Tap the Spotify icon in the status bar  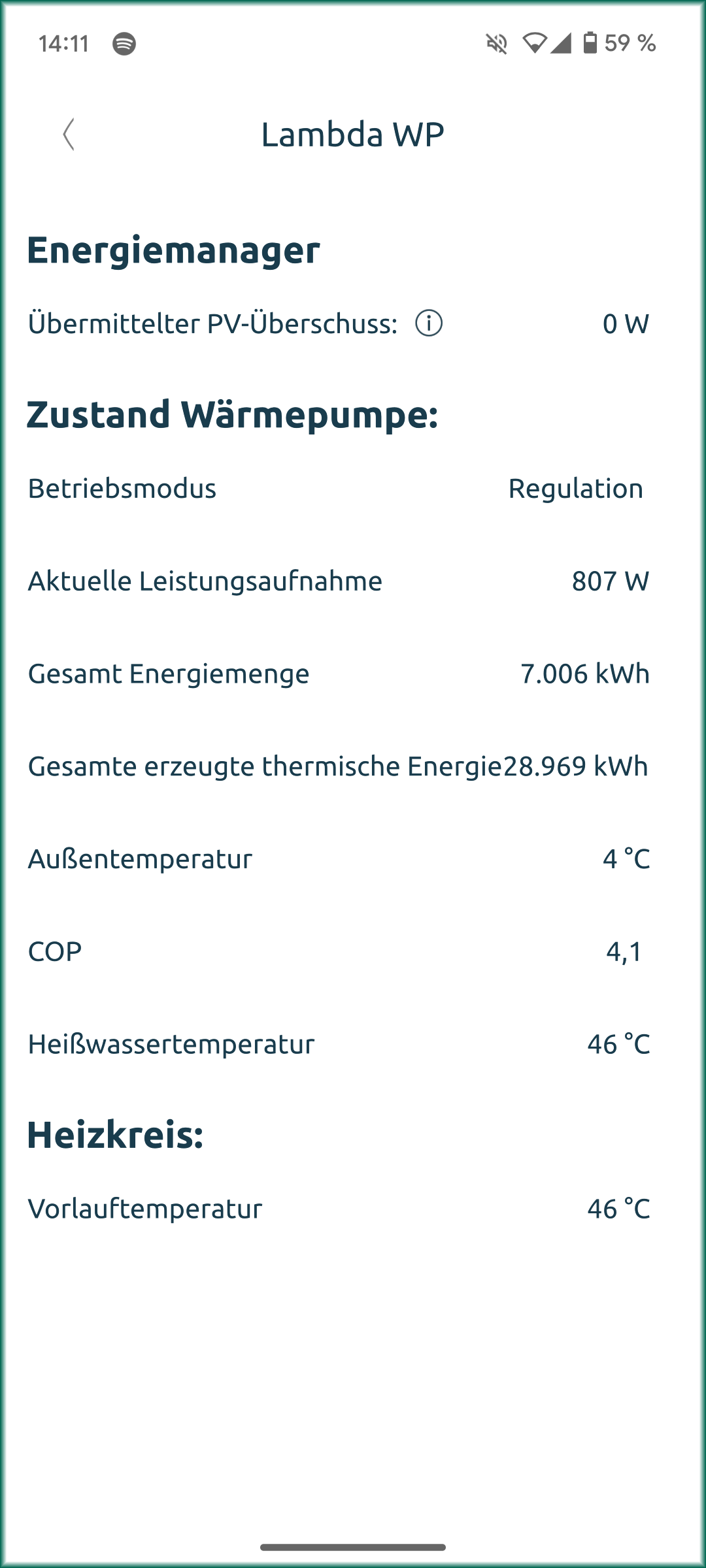126,44
